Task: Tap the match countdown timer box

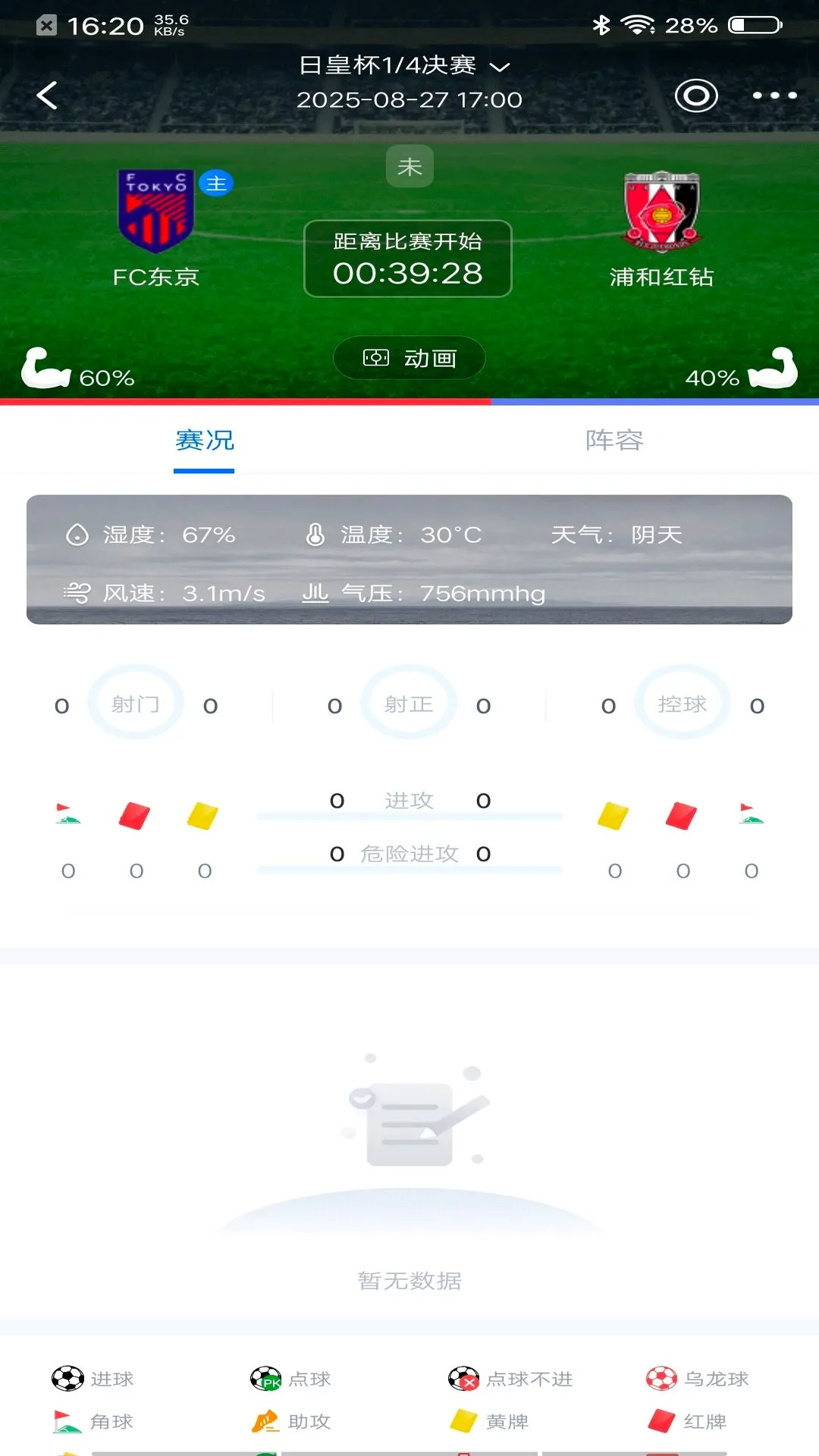Action: [x=407, y=259]
